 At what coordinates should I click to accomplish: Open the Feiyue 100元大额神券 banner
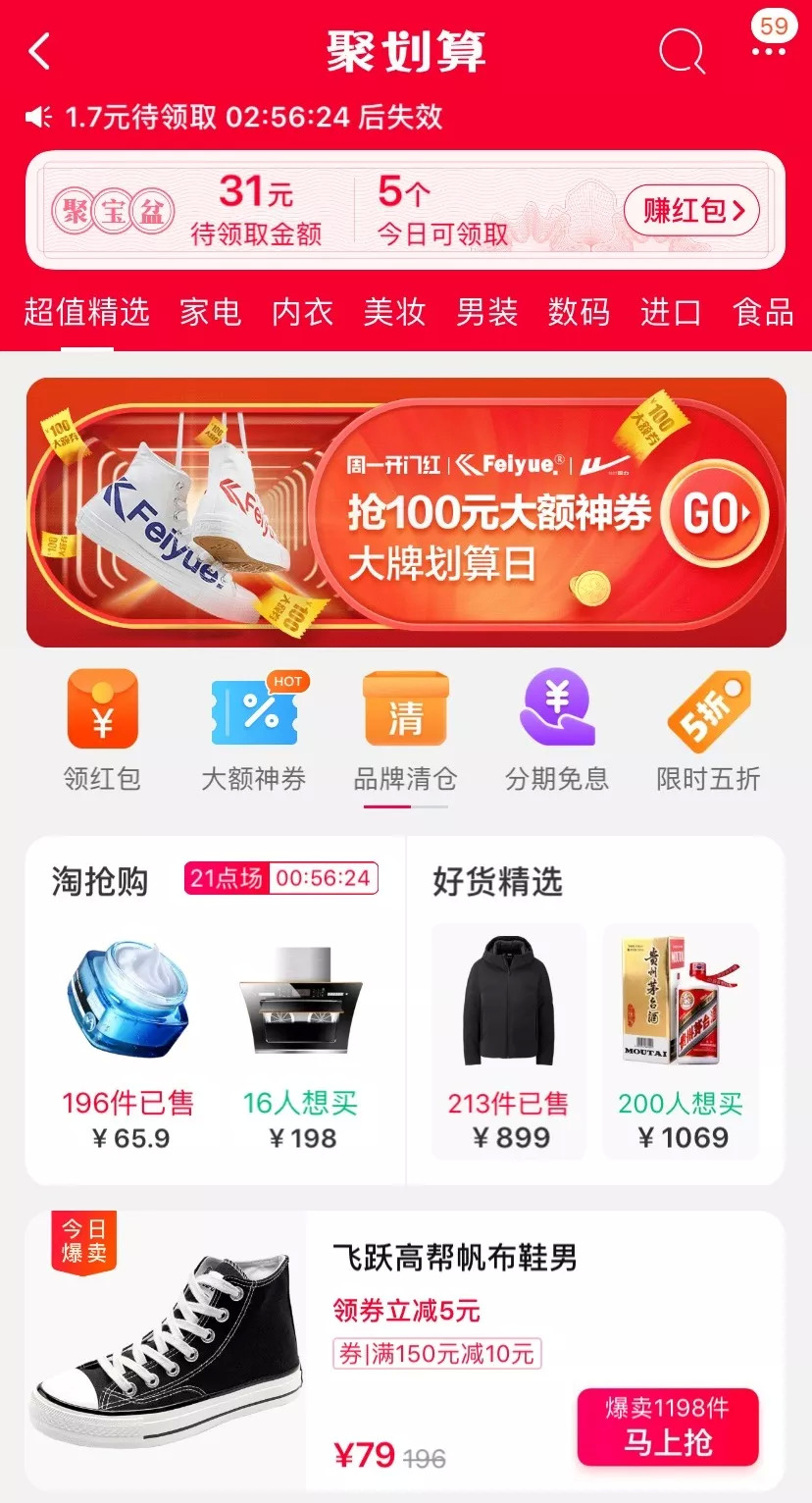pos(406,512)
